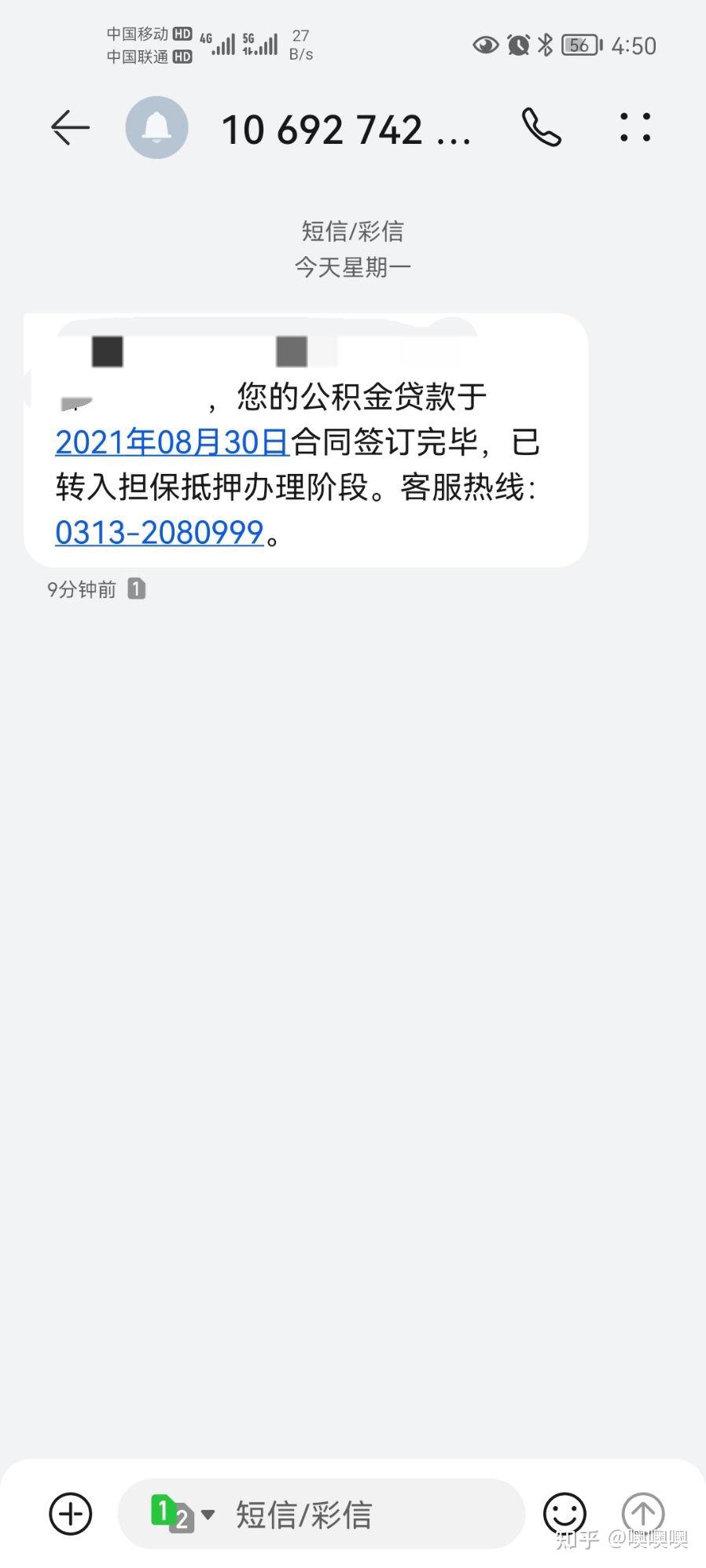706x1568 pixels.
Task: Send the message with arrow button
Action: 643,1513
